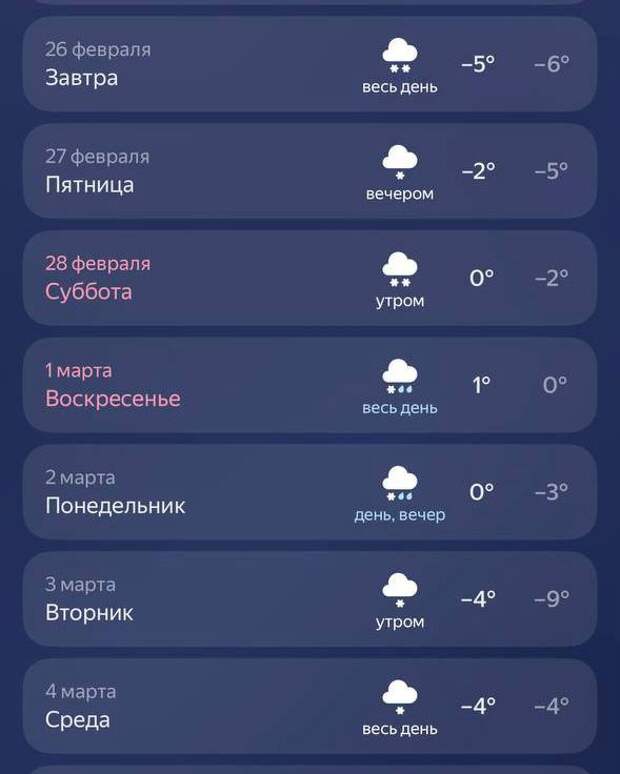View details for Суббота 28 февраля
This screenshot has width=620, height=774.
point(310,278)
